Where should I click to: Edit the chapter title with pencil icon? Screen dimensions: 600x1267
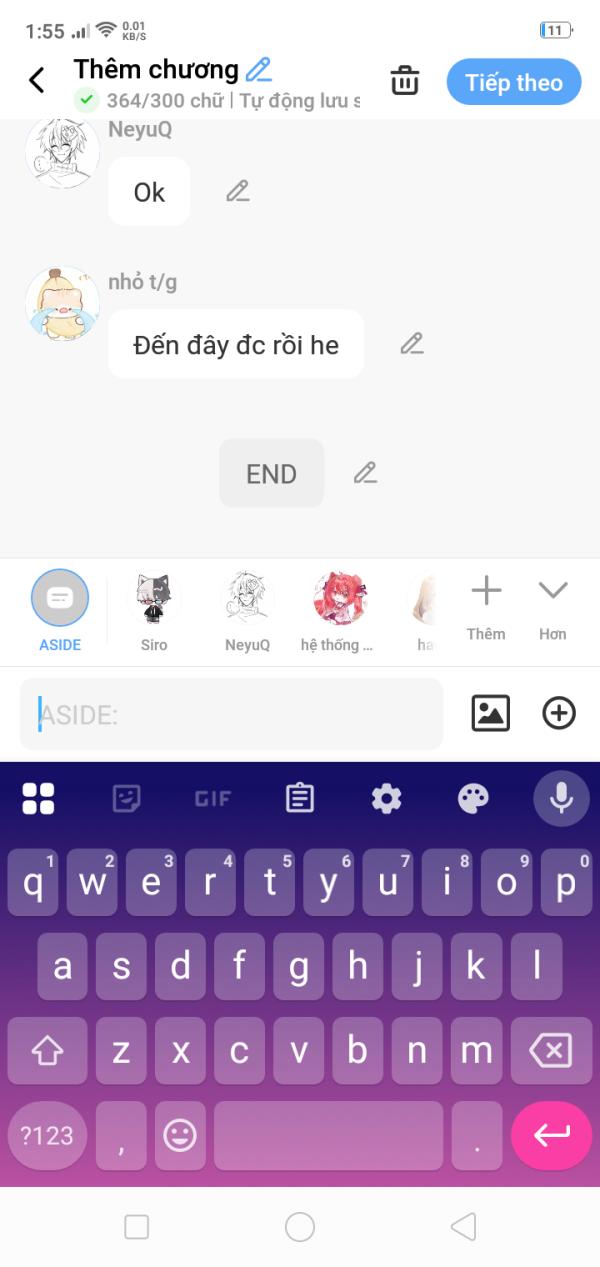point(259,69)
